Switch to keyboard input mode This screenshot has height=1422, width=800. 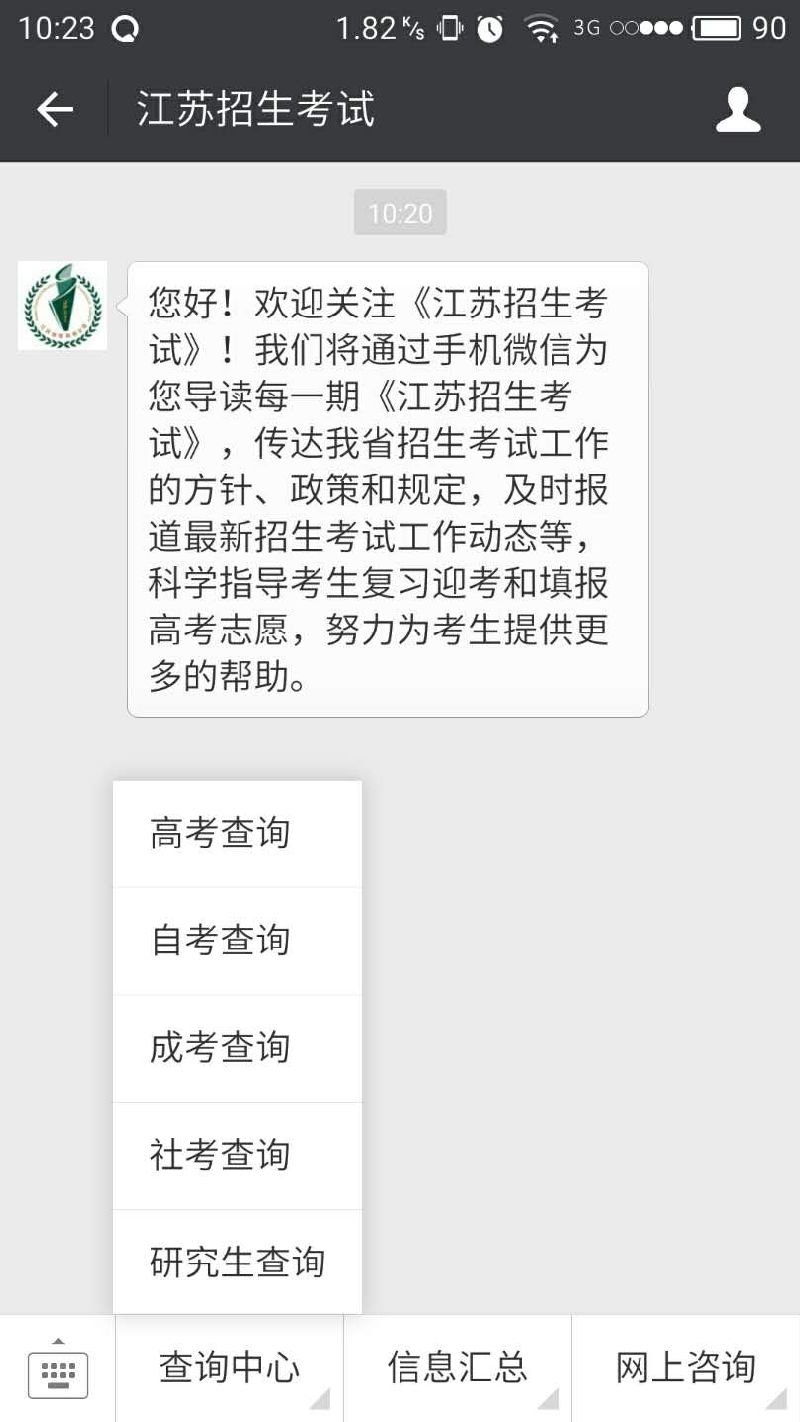click(x=58, y=1370)
